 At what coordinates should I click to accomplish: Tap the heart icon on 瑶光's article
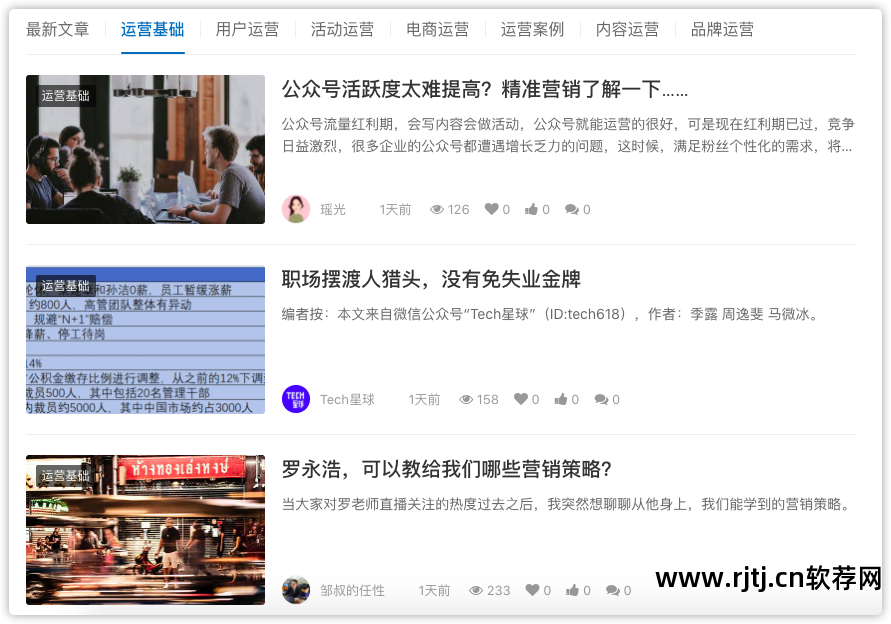(x=492, y=209)
